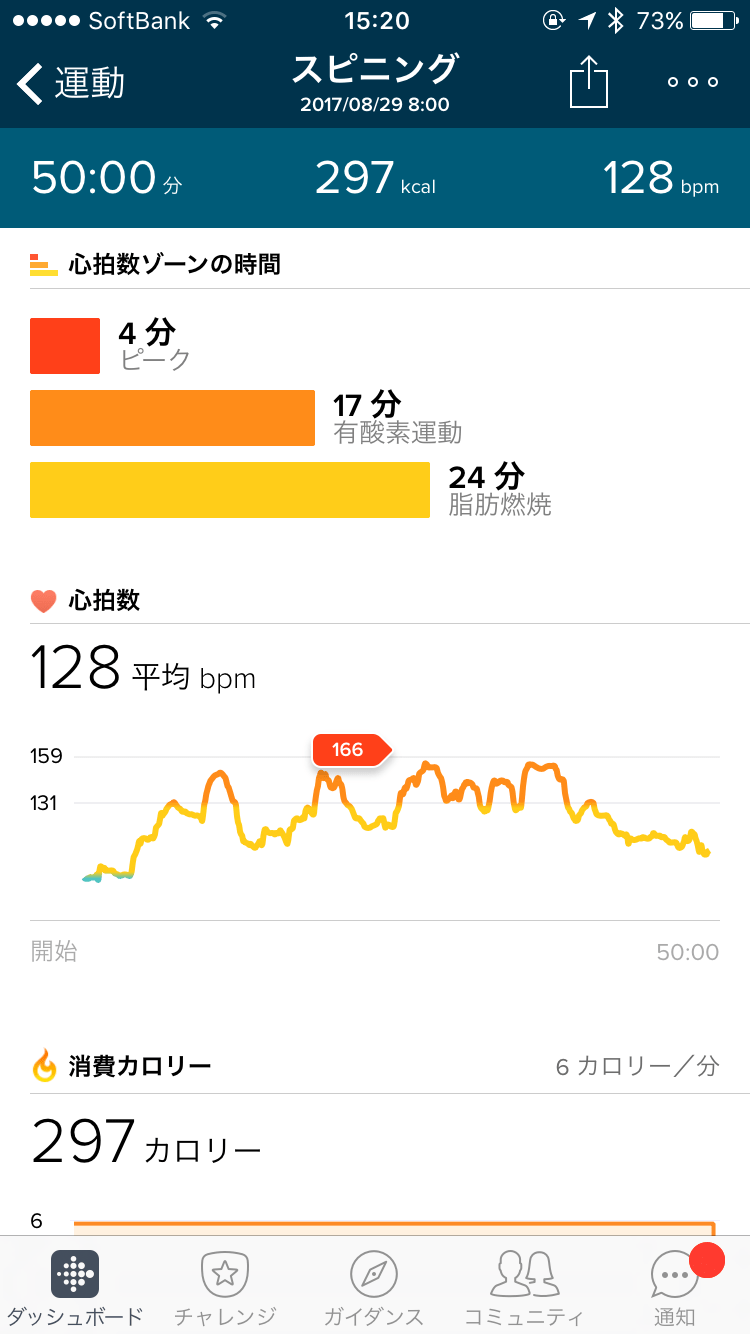Switch to the ダッシュボード tab
Viewport: 750px width, 1334px height.
coord(74,1286)
